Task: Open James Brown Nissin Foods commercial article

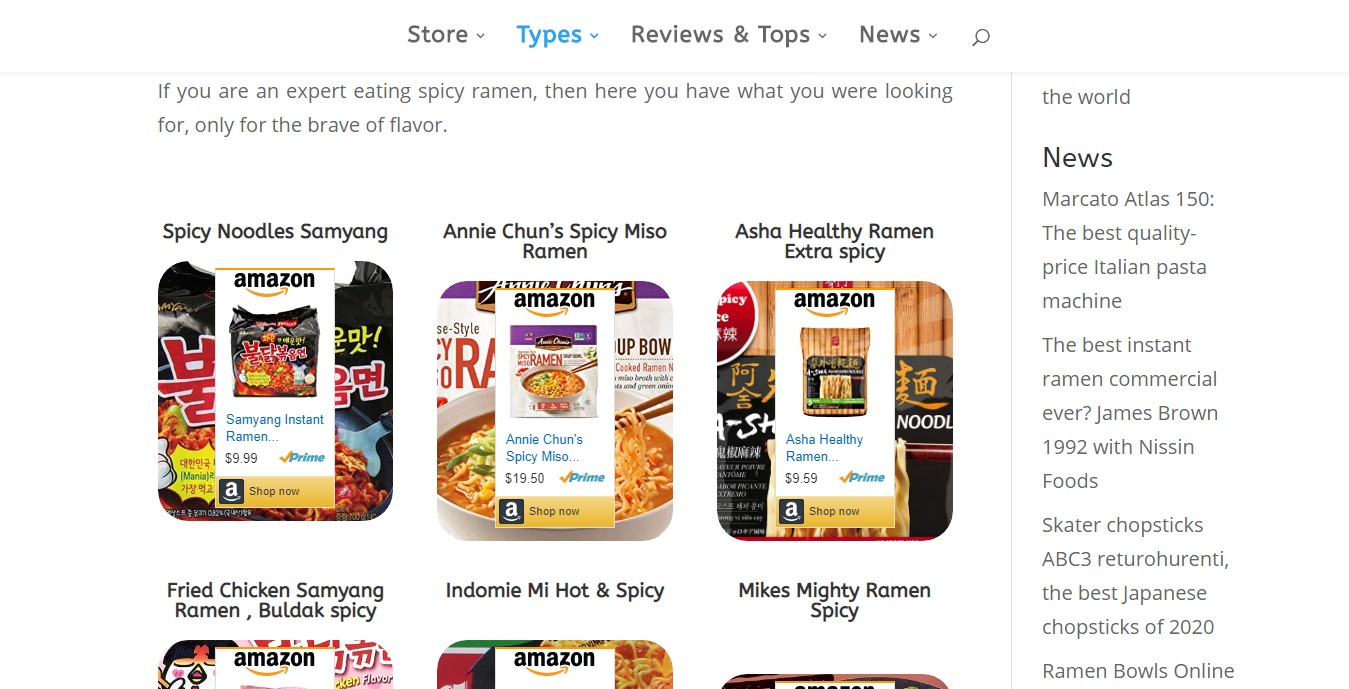Action: pos(1129,412)
